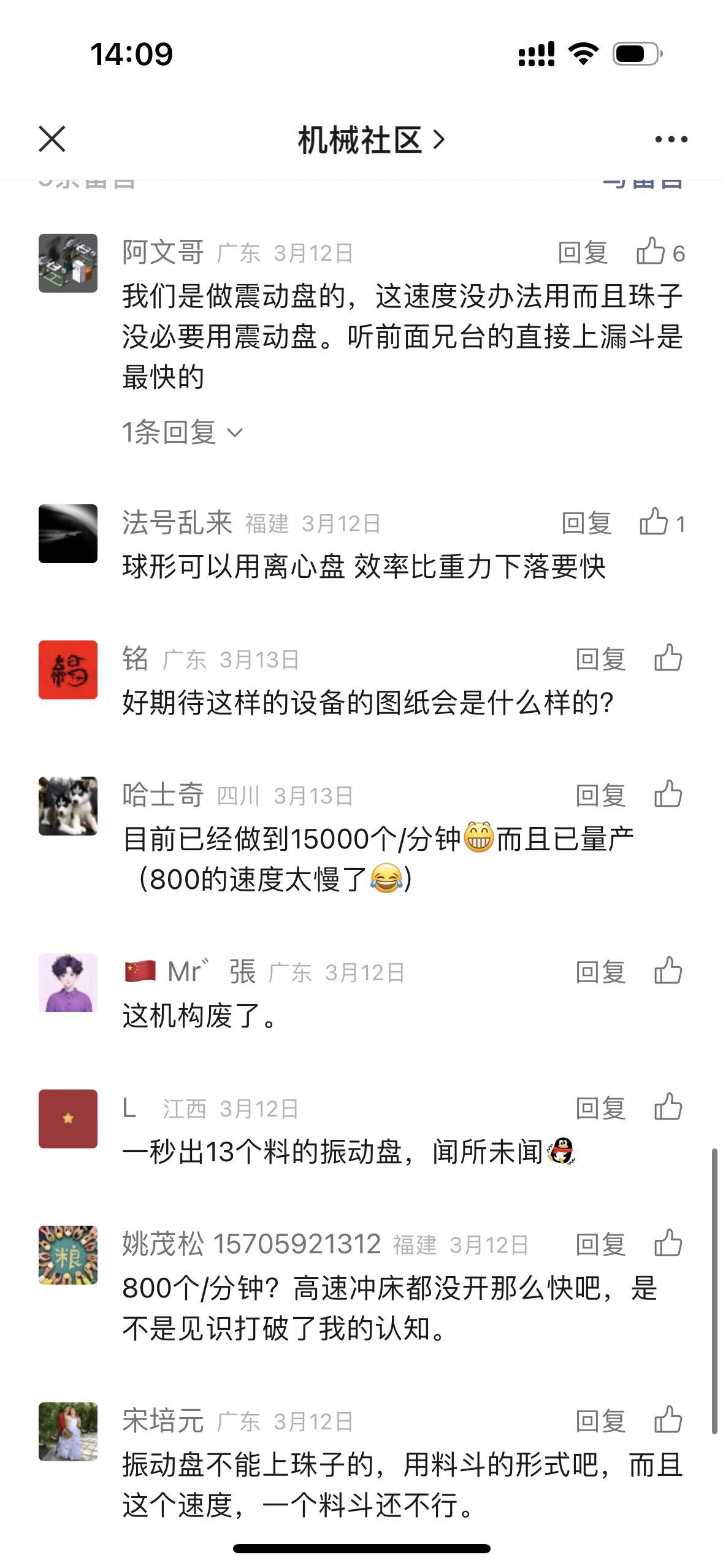Close the article page
Image resolution: width=723 pixels, height=1568 pixels.
pos(52,139)
